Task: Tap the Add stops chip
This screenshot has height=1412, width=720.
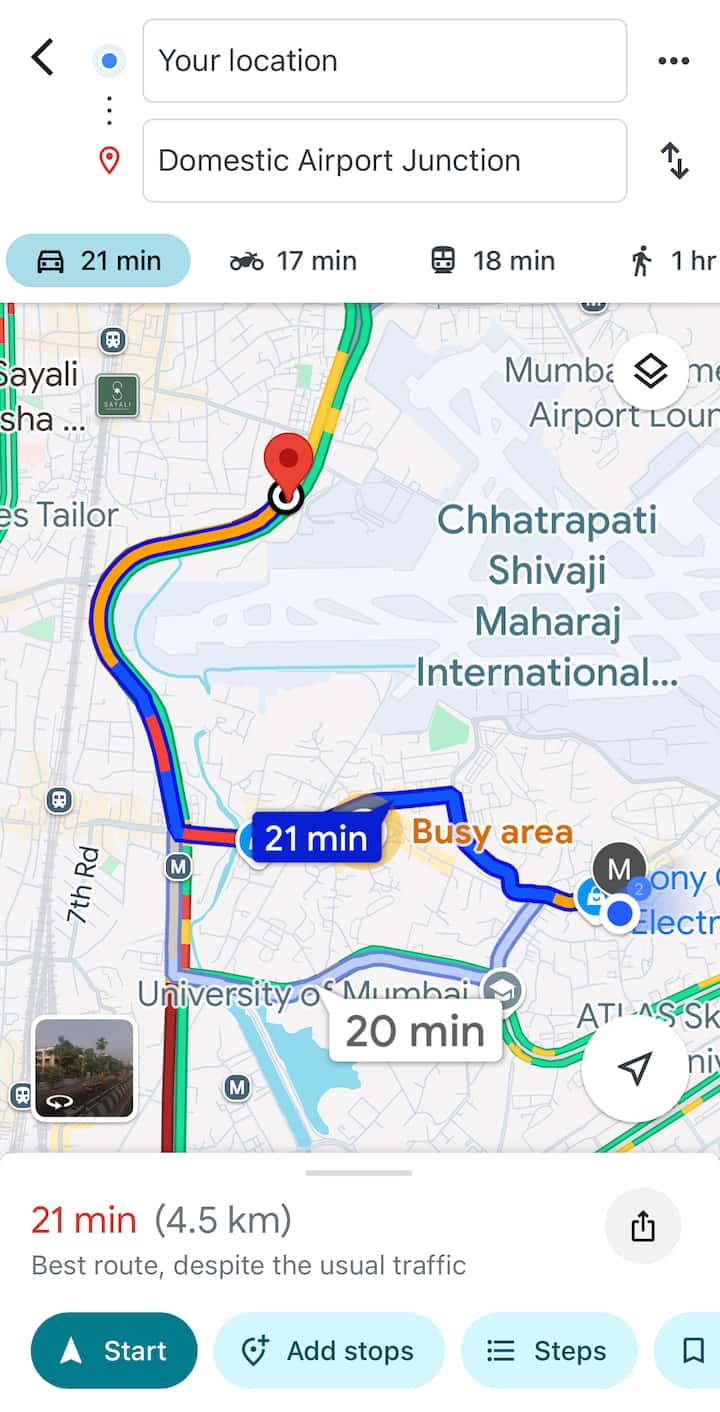Action: tap(329, 1351)
